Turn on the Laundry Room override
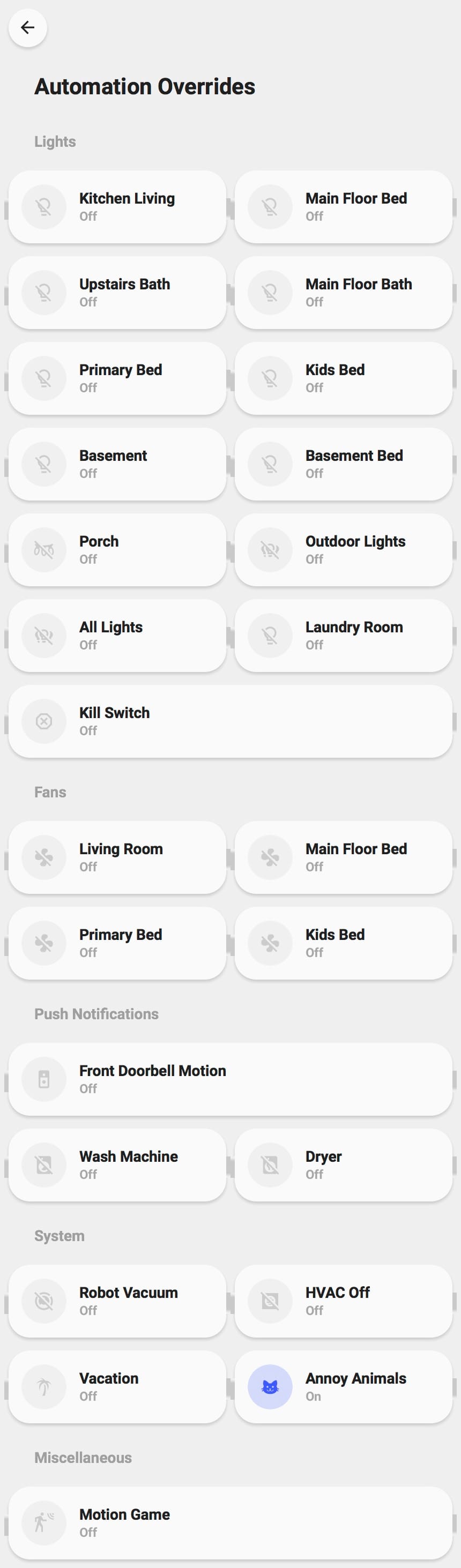The width and height of the screenshot is (461, 1568). coord(343,636)
